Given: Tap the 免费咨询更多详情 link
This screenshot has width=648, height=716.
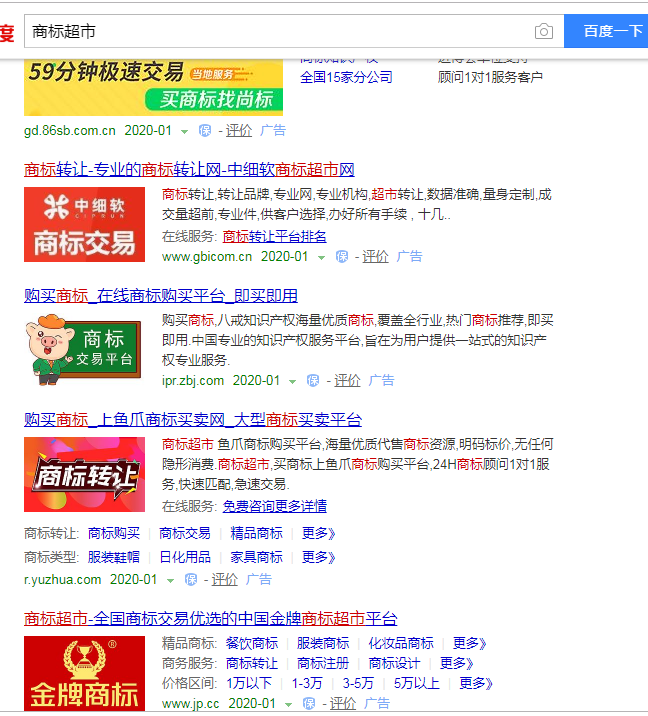Looking at the screenshot, I should tap(274, 506).
